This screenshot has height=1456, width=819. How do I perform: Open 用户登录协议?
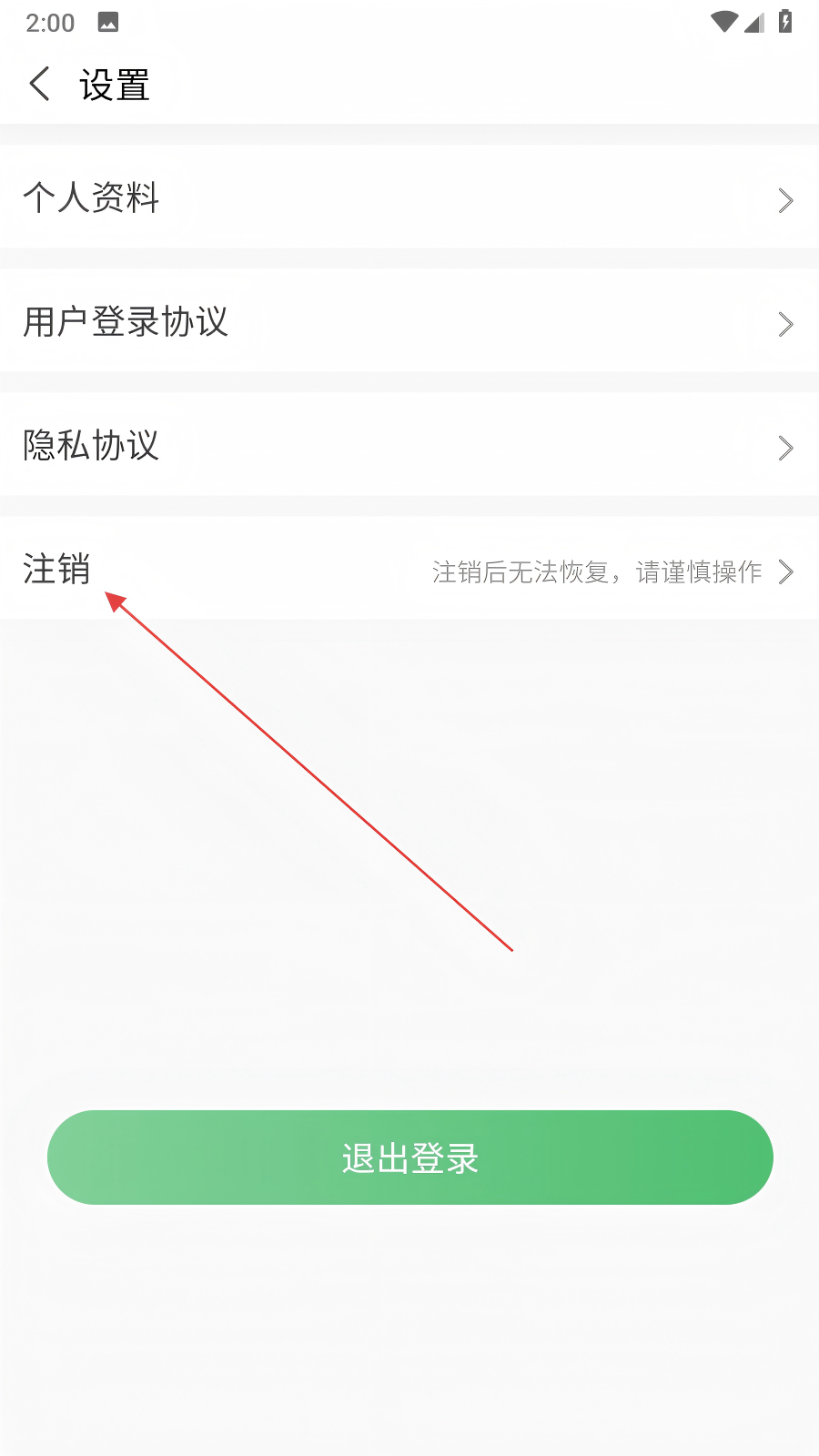[x=409, y=320]
